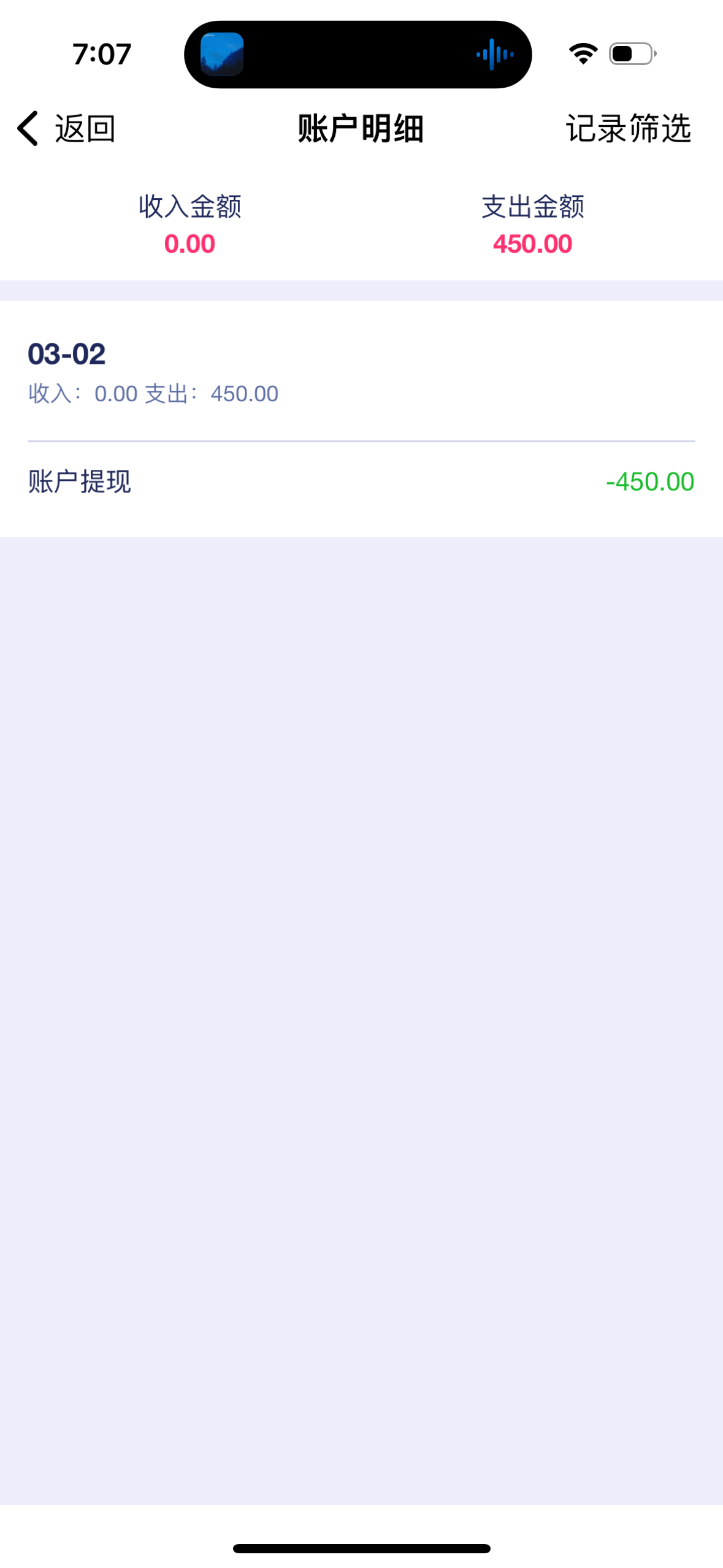Open the 账户提现 -450.00 transaction
The image size is (723, 1568).
coord(361,482)
